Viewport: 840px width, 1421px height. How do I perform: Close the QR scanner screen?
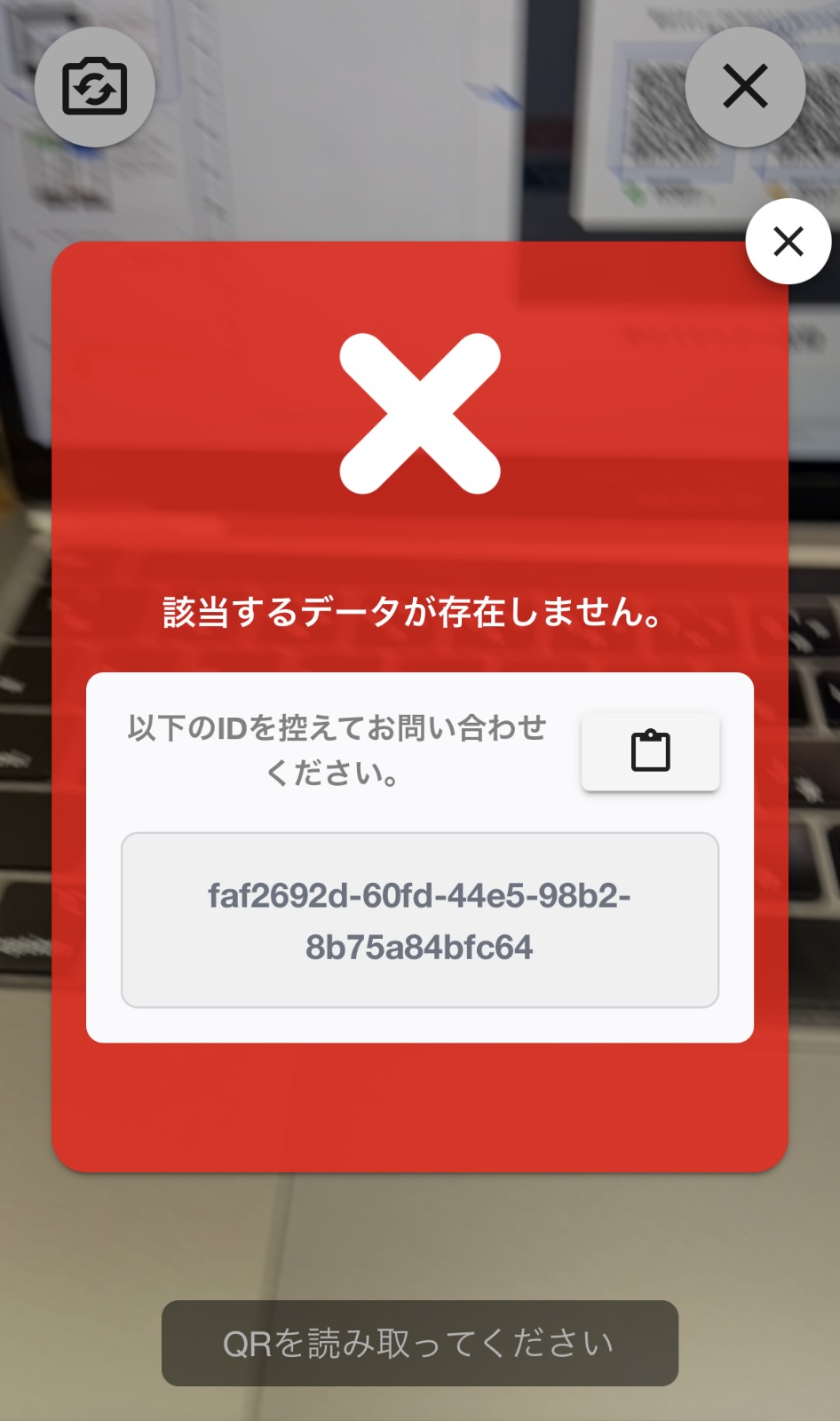click(745, 87)
